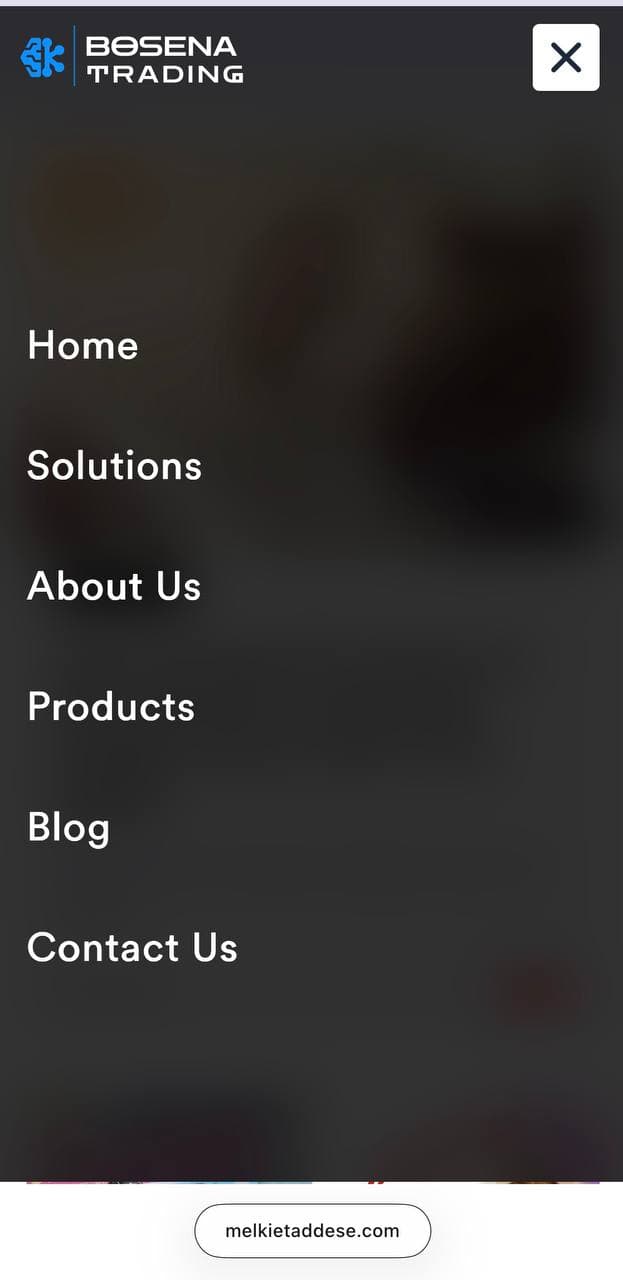View the Products page
This screenshot has width=623, height=1280.
[111, 707]
